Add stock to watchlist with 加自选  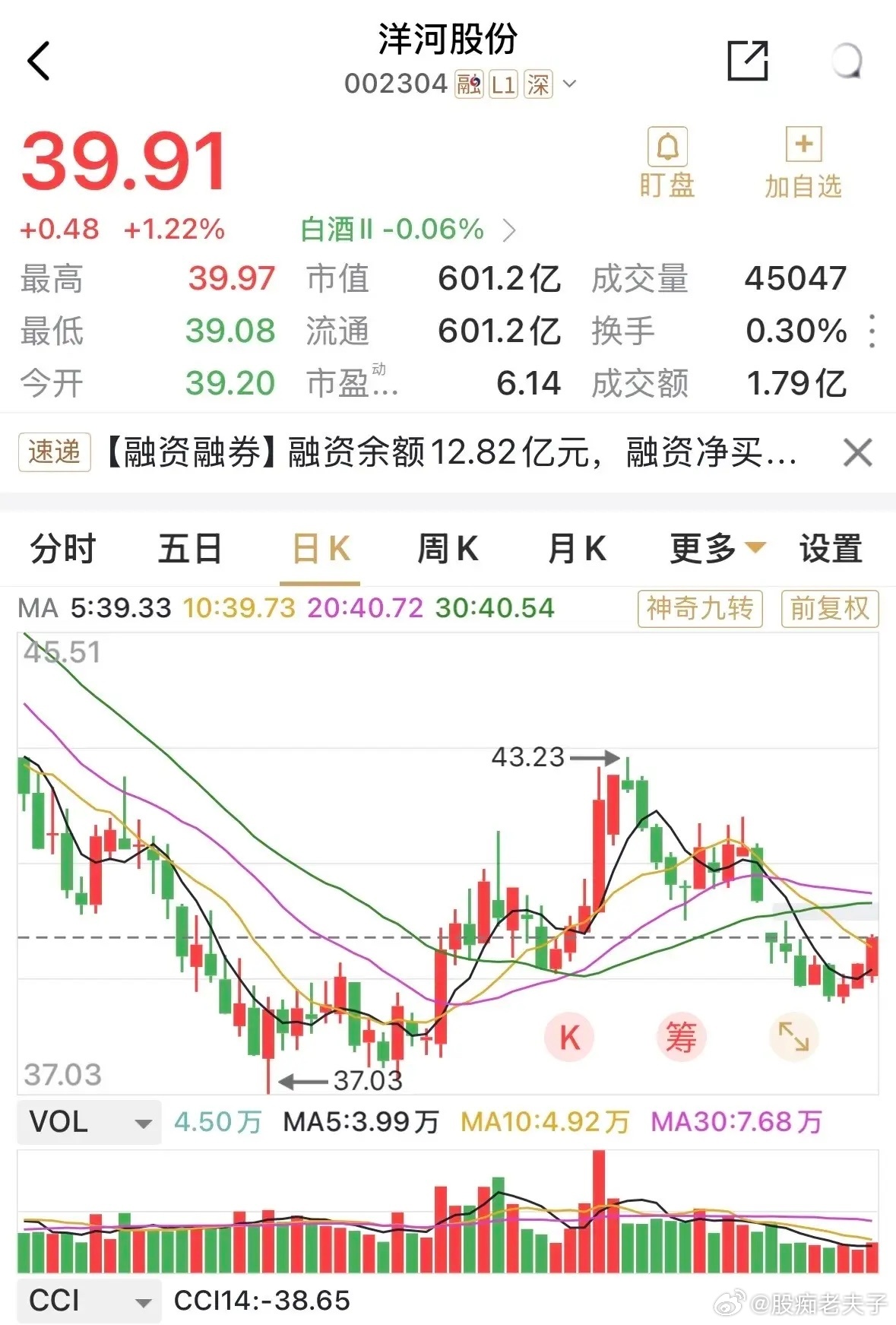coord(803,162)
